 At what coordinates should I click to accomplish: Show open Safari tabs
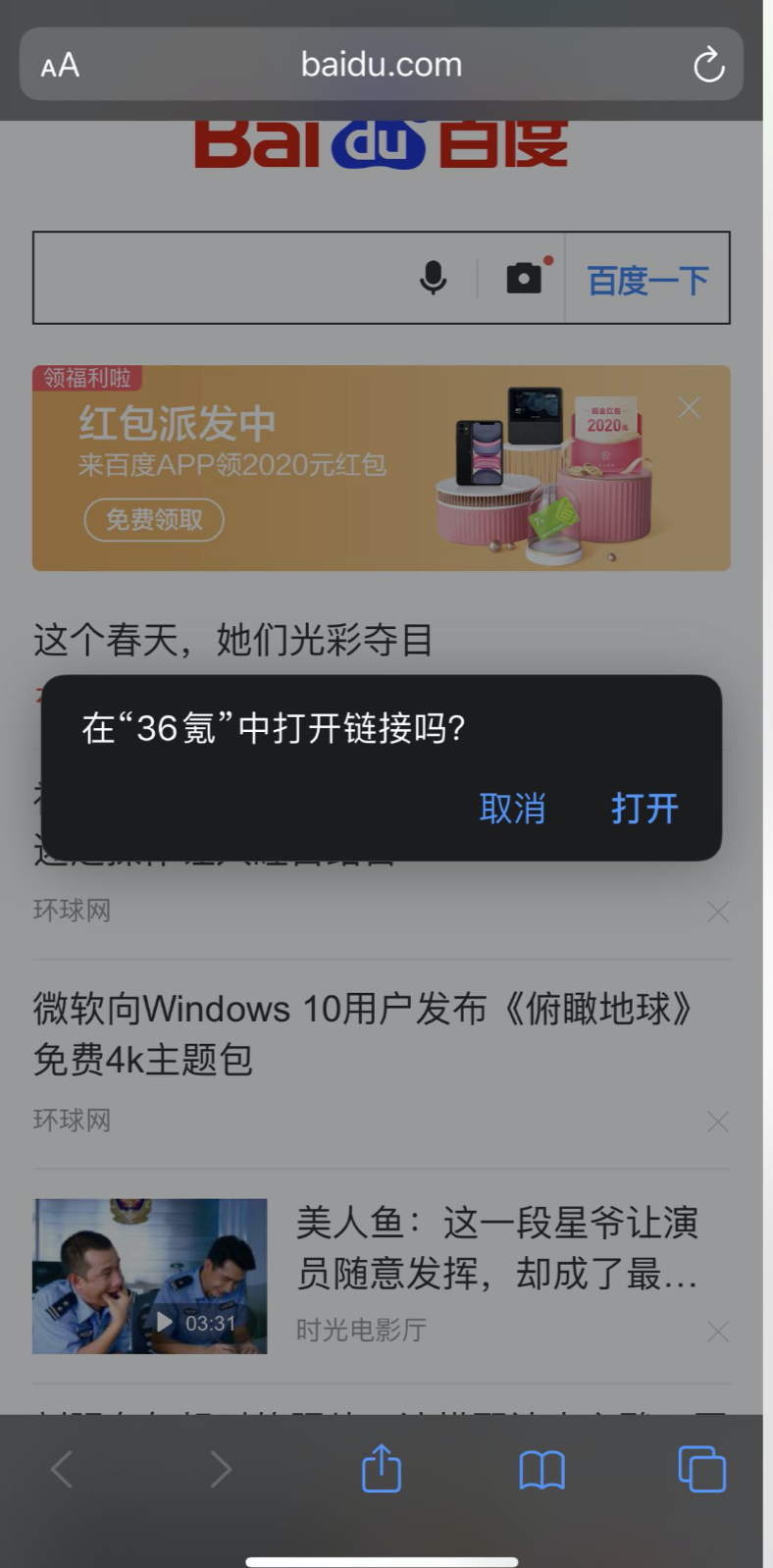click(x=701, y=1469)
